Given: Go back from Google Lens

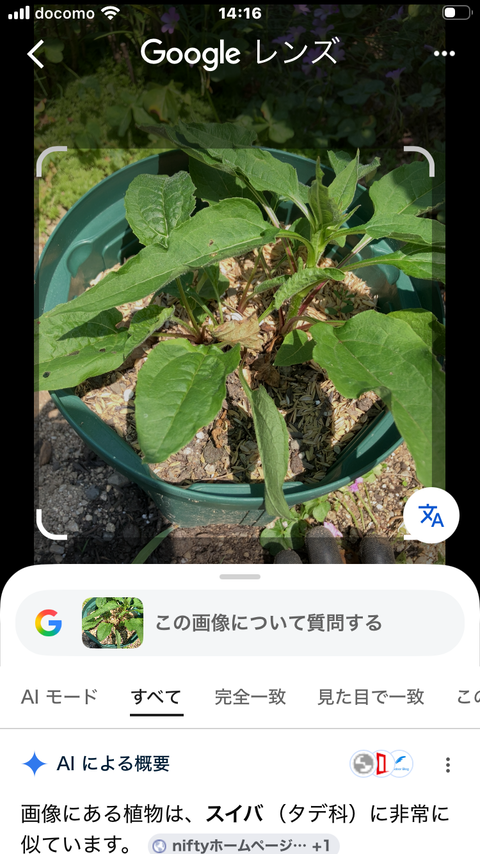Looking at the screenshot, I should [35, 54].
